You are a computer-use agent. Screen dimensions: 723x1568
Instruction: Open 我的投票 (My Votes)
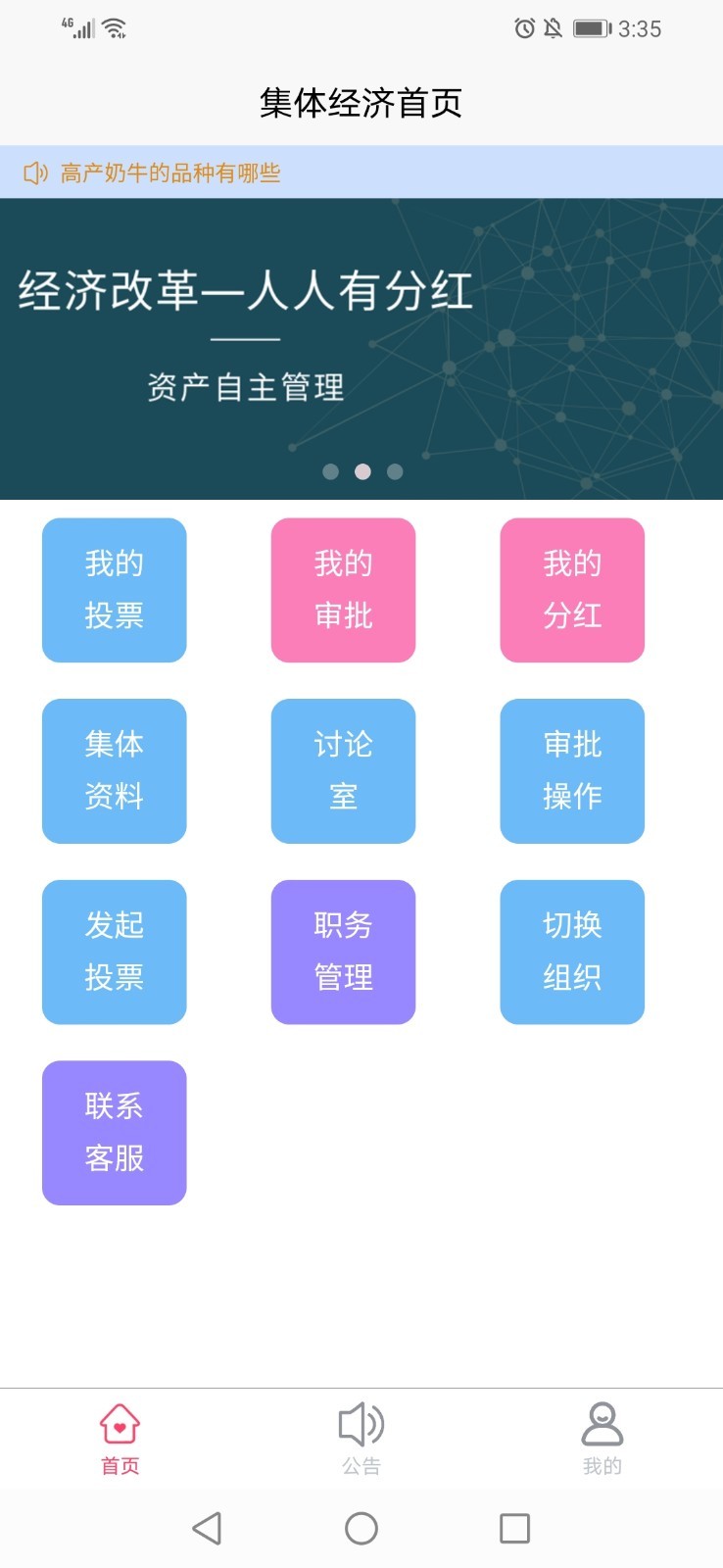[x=114, y=589]
